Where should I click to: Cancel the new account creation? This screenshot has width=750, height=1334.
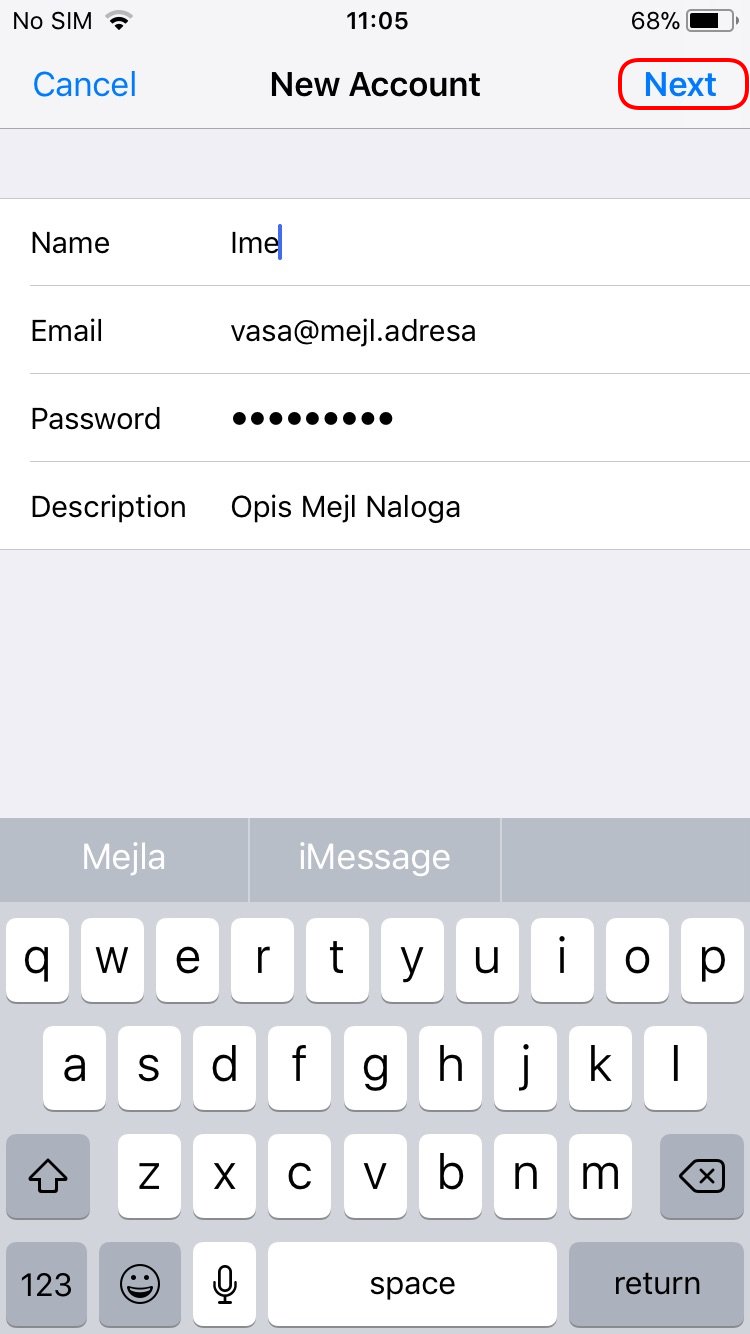pos(85,85)
